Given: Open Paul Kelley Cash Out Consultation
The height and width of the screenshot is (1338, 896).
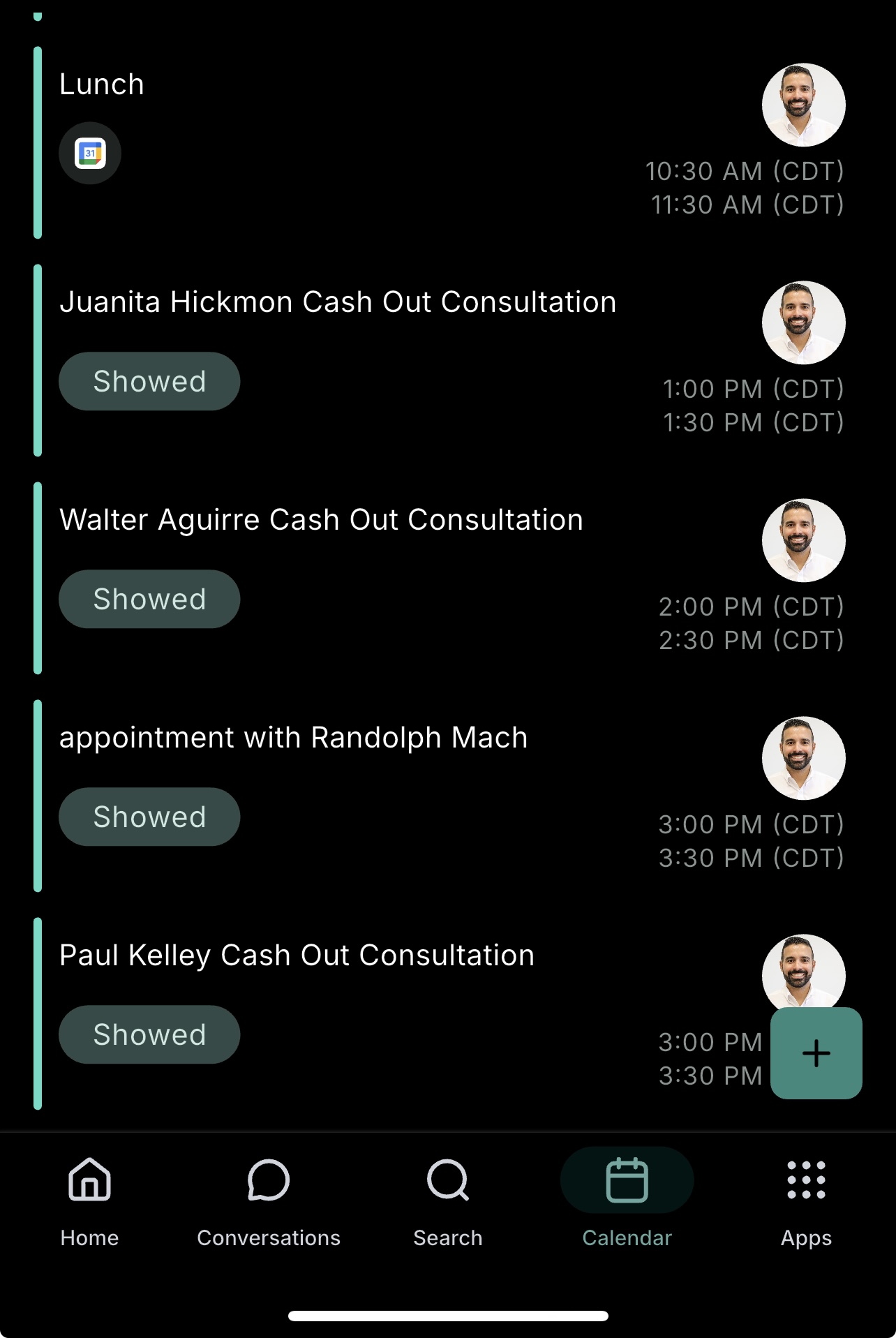Looking at the screenshot, I should (297, 956).
